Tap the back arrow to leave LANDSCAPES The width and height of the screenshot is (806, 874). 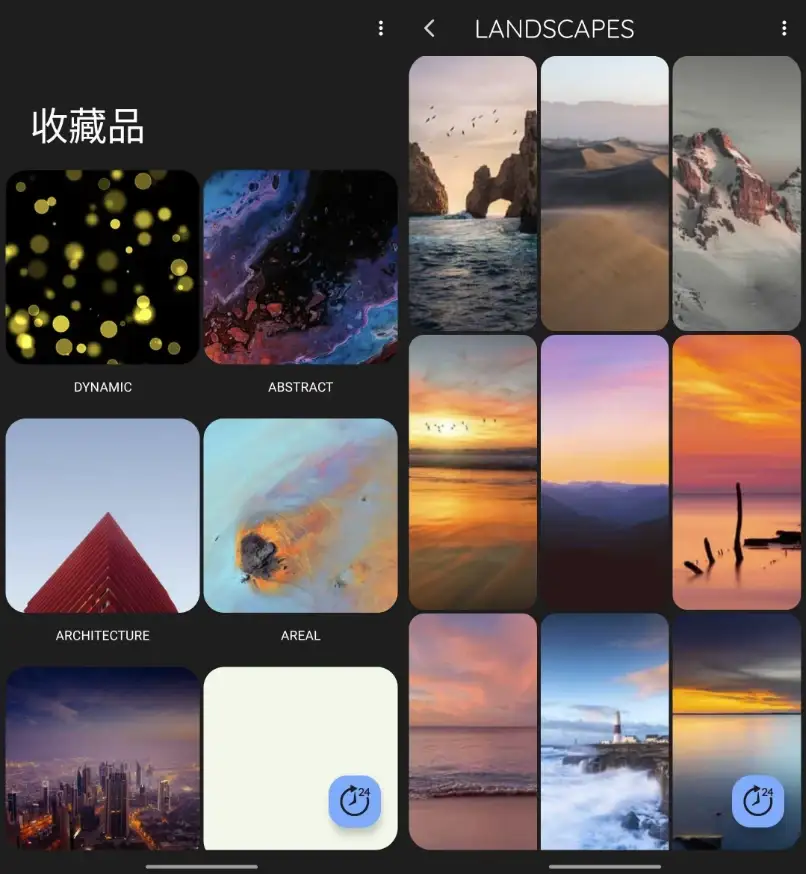point(428,28)
